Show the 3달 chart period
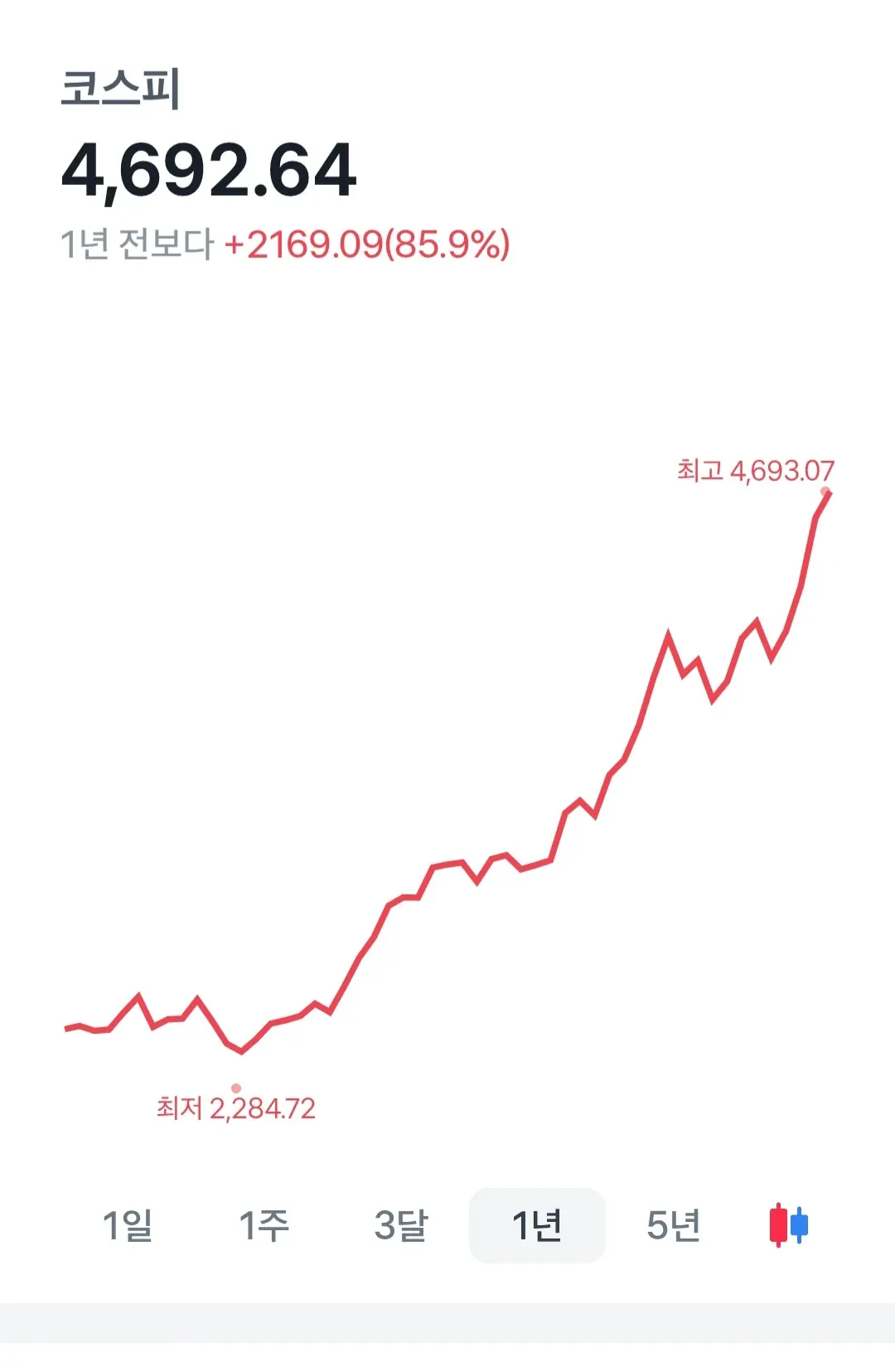The height and width of the screenshot is (1372, 895). point(400,1225)
